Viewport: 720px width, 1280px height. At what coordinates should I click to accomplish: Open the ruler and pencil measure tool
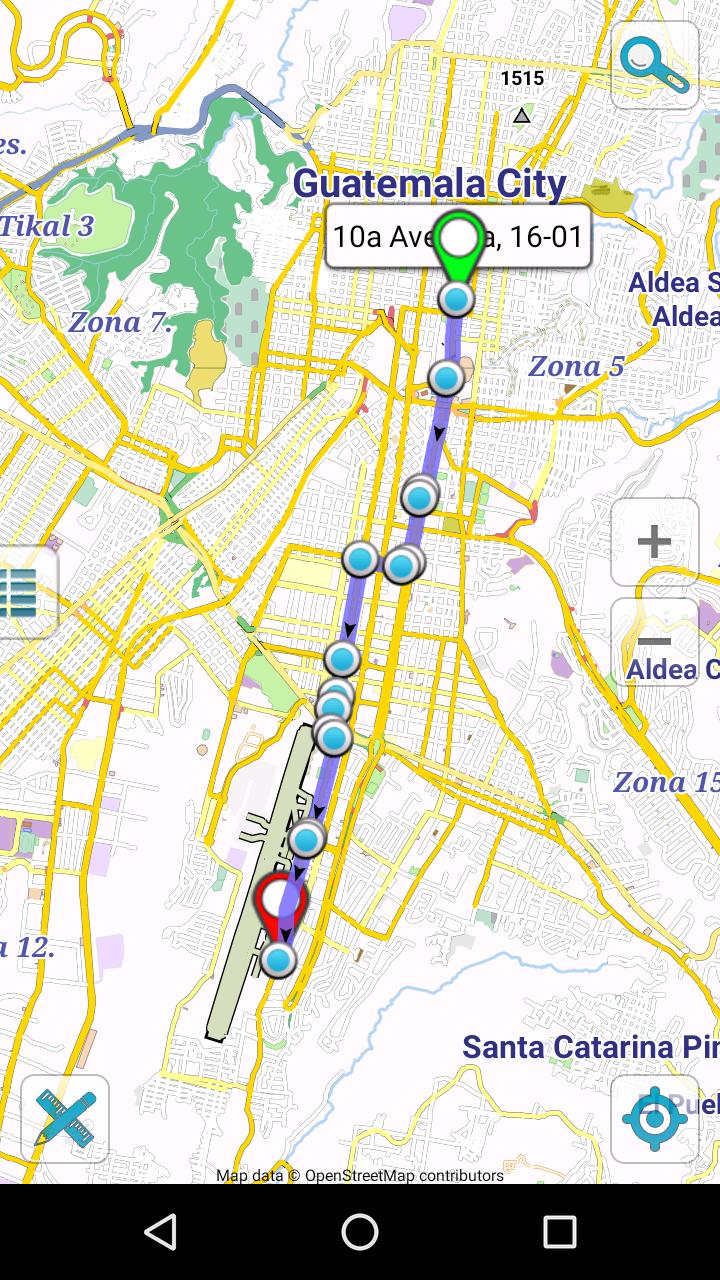pyautogui.click(x=65, y=1118)
